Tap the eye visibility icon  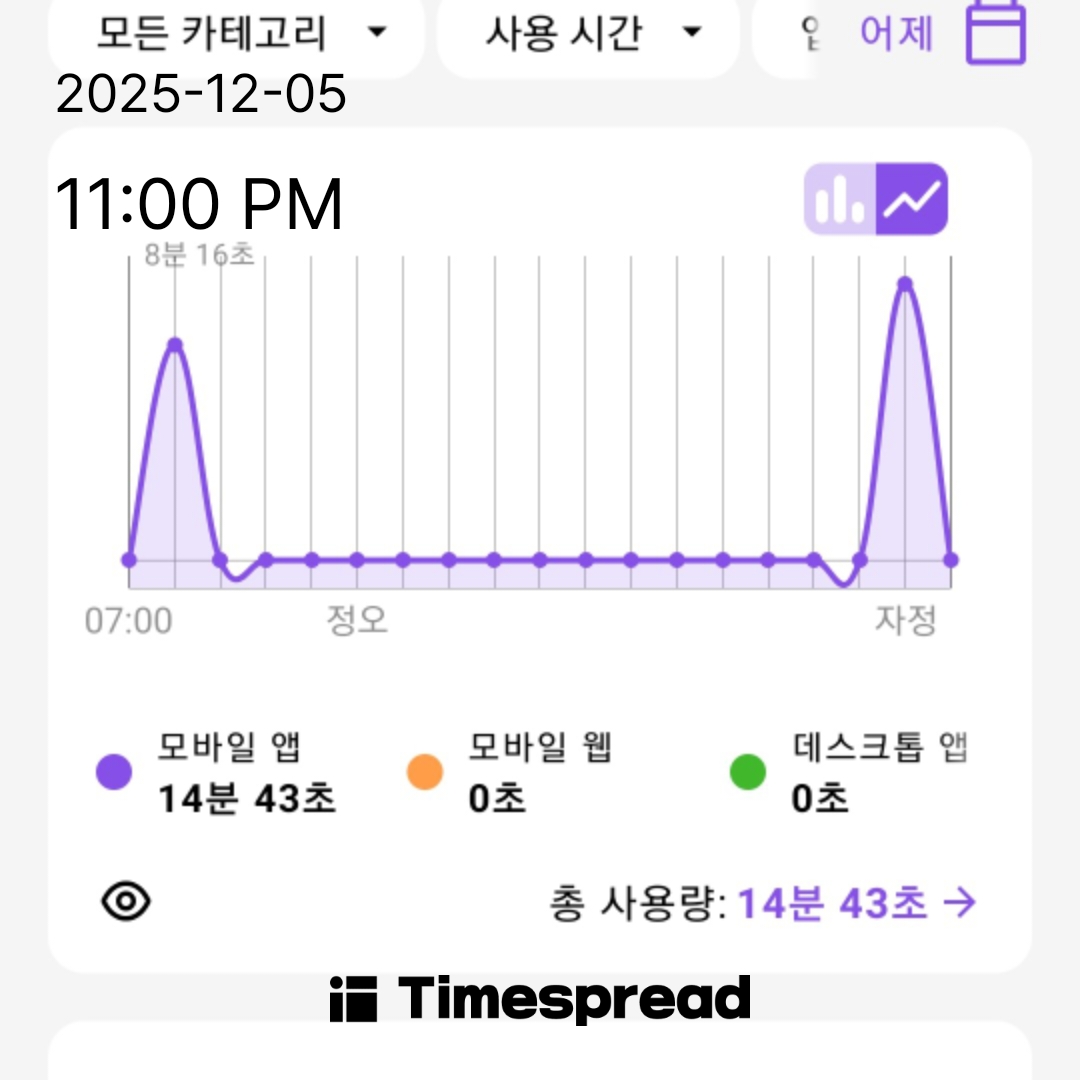tap(127, 902)
